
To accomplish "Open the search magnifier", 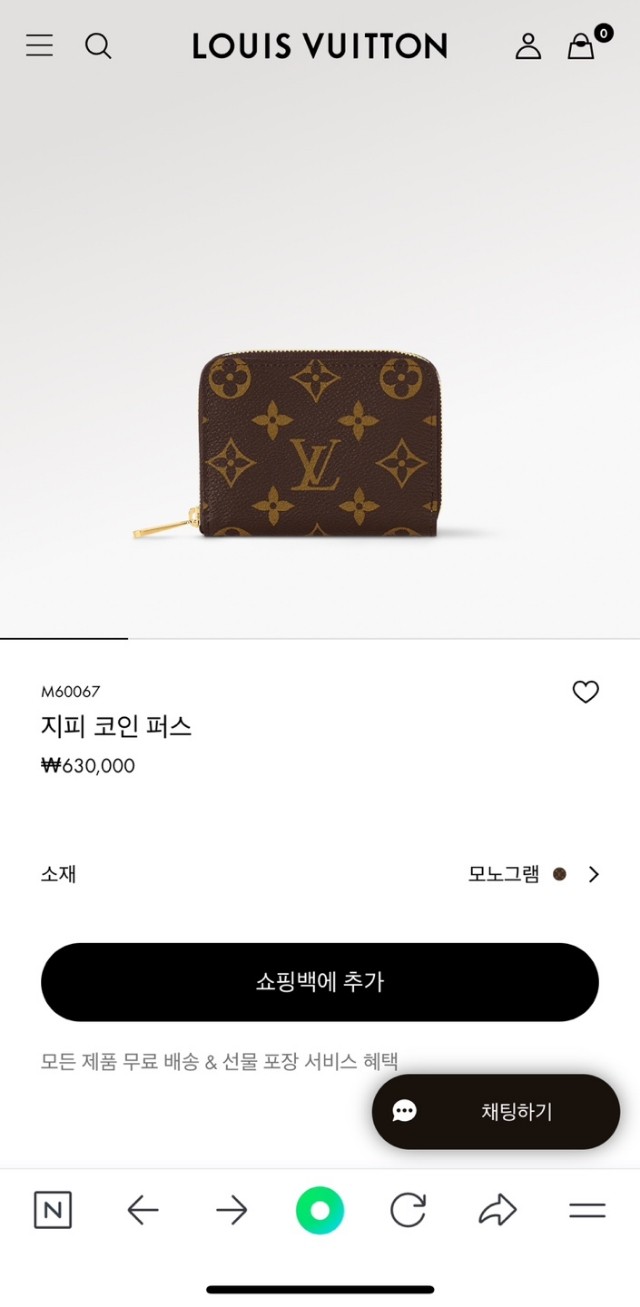I will (98, 46).
